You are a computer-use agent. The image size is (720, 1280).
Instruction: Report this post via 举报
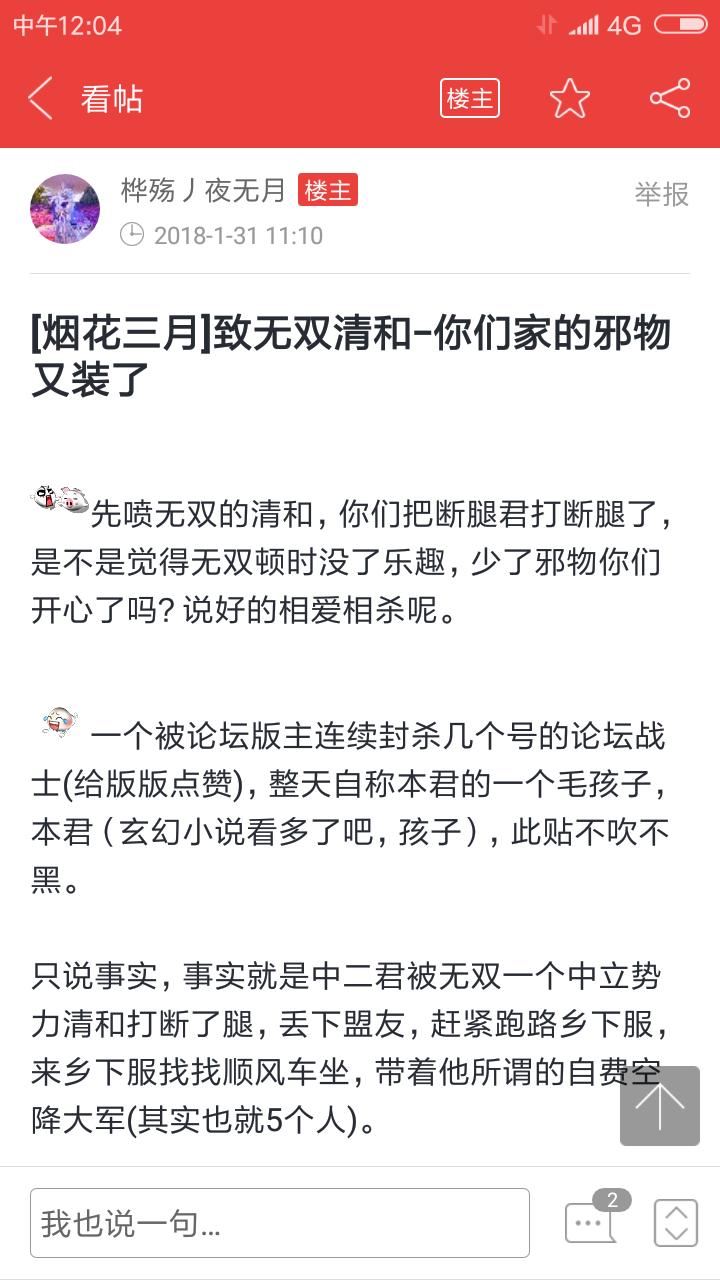662,194
